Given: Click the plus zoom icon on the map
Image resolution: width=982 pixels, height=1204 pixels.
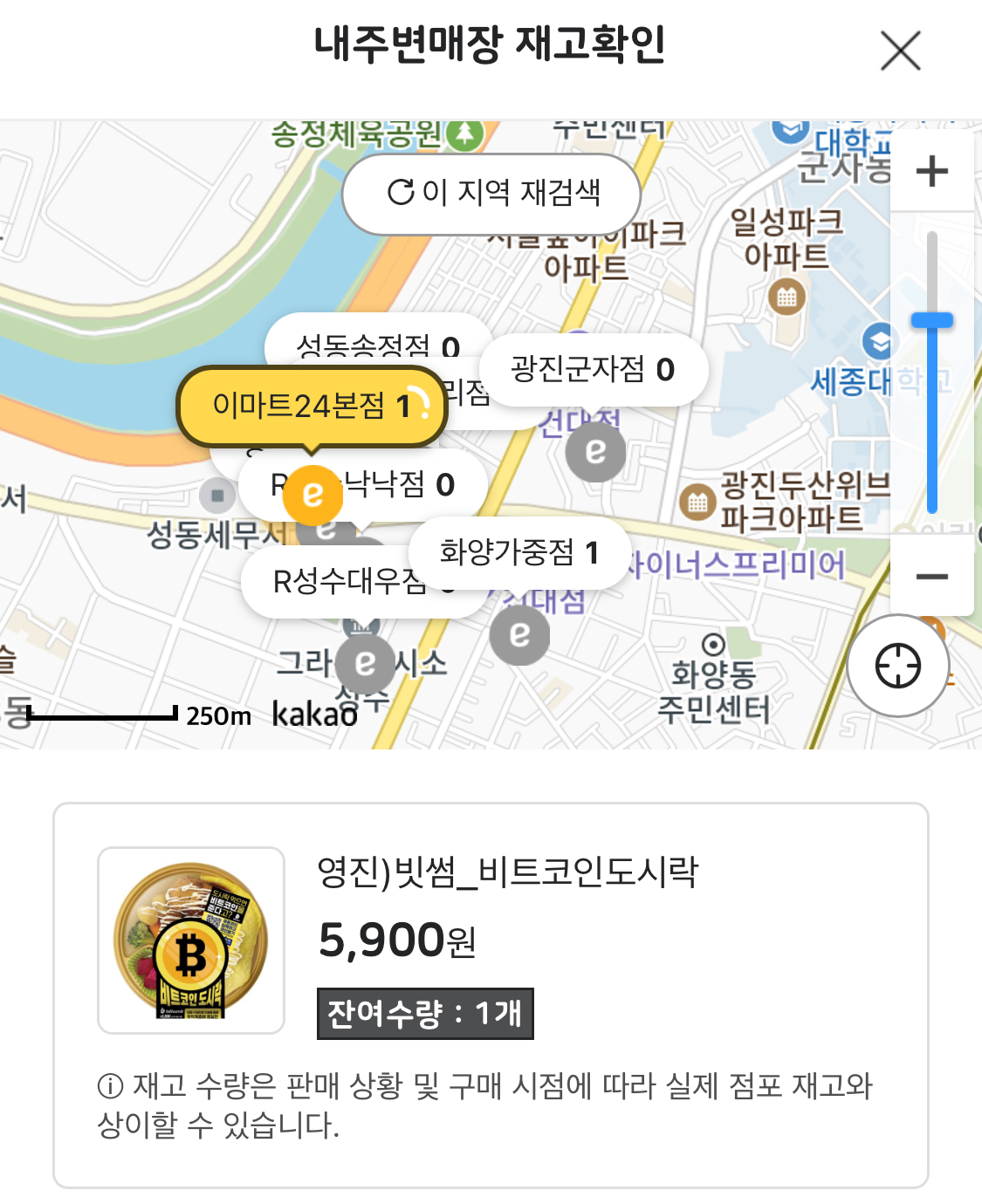Looking at the screenshot, I should 932,171.
